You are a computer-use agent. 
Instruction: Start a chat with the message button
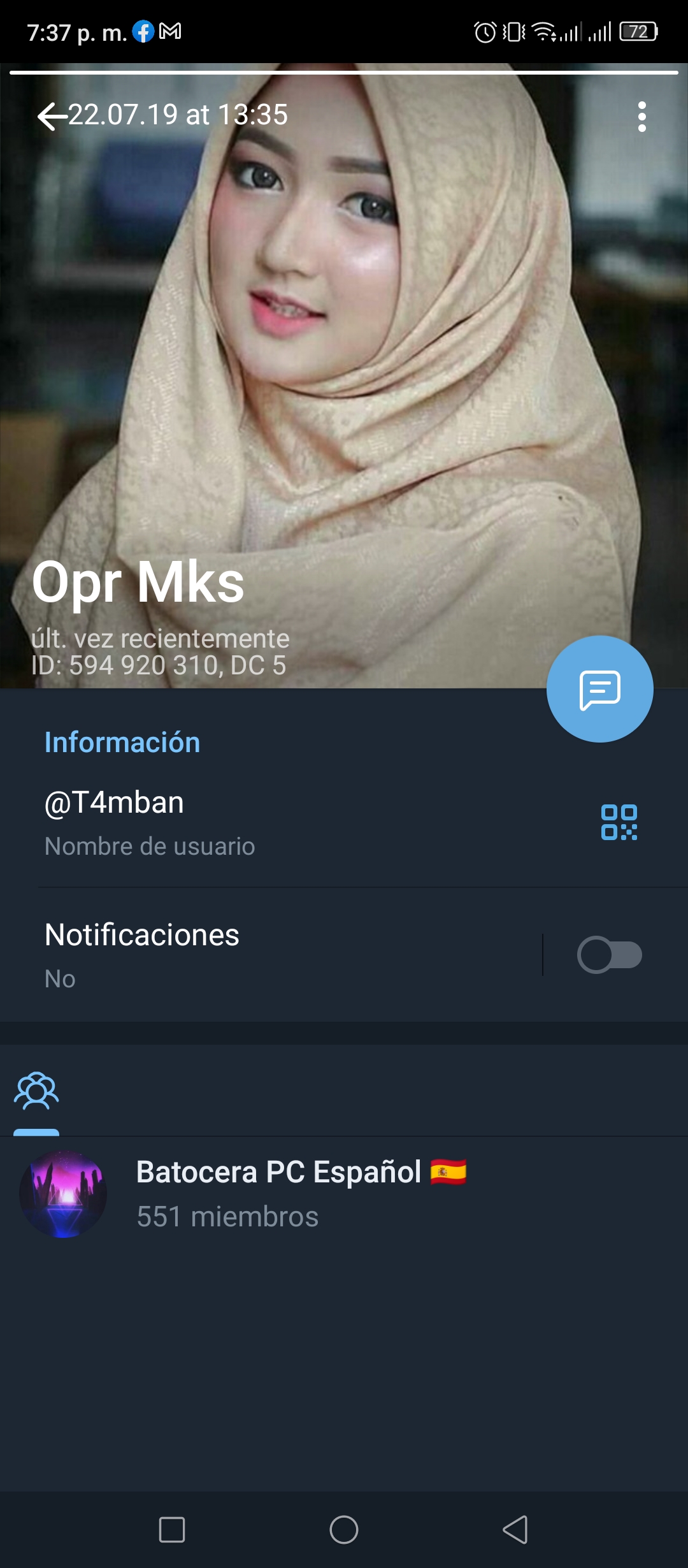point(599,689)
